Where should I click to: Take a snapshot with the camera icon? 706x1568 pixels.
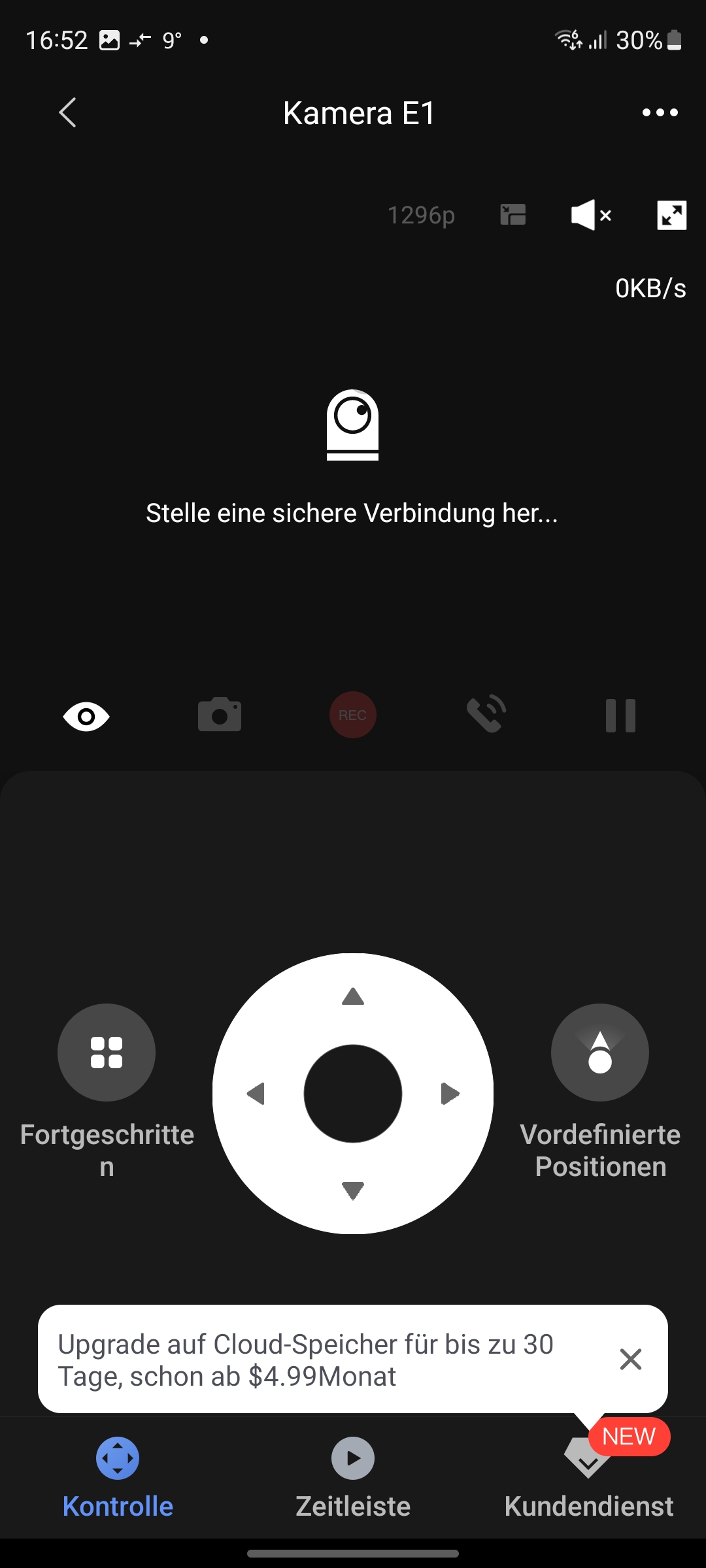[x=220, y=715]
